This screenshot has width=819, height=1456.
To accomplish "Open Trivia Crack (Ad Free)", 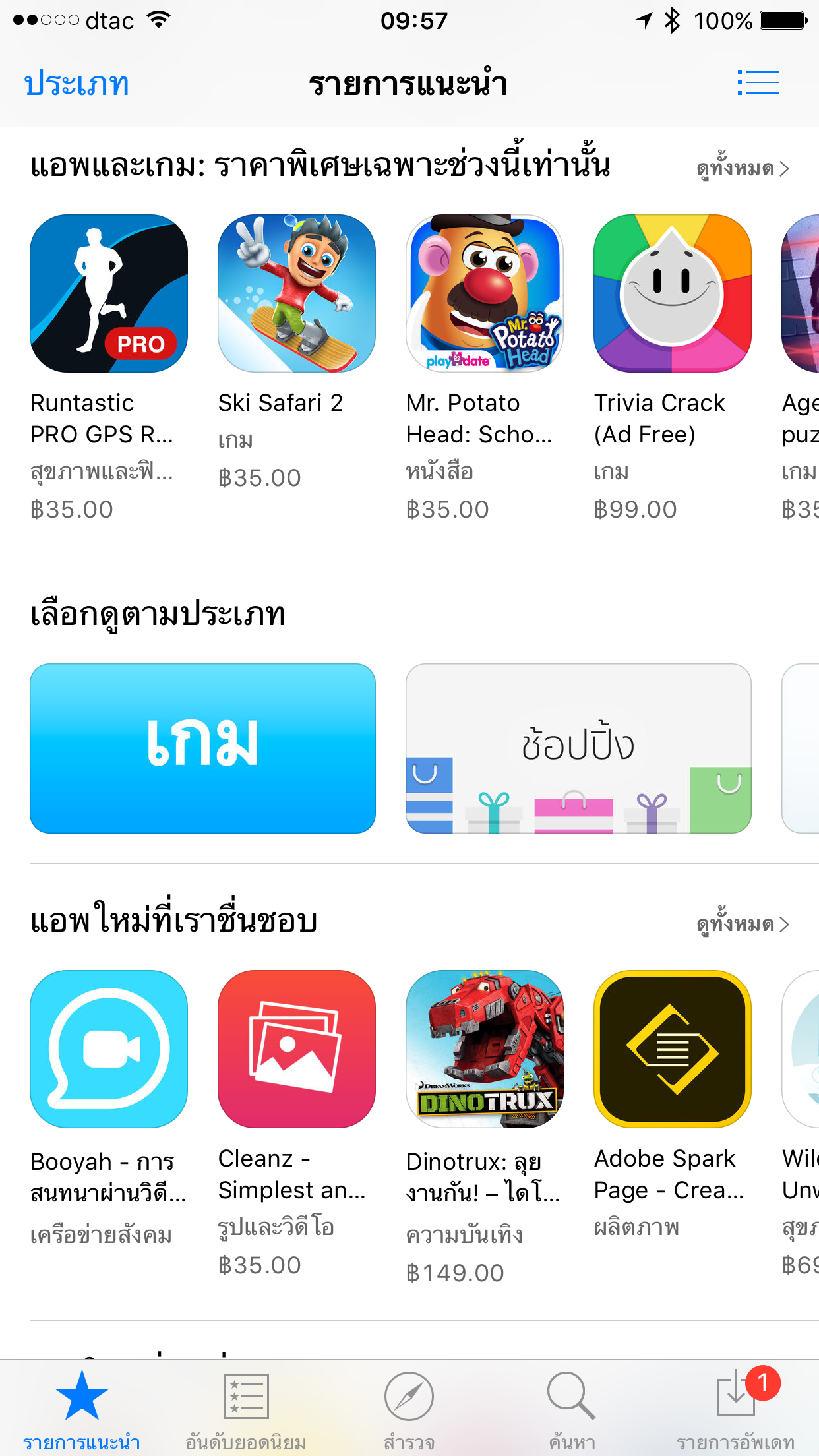I will pyautogui.click(x=672, y=293).
